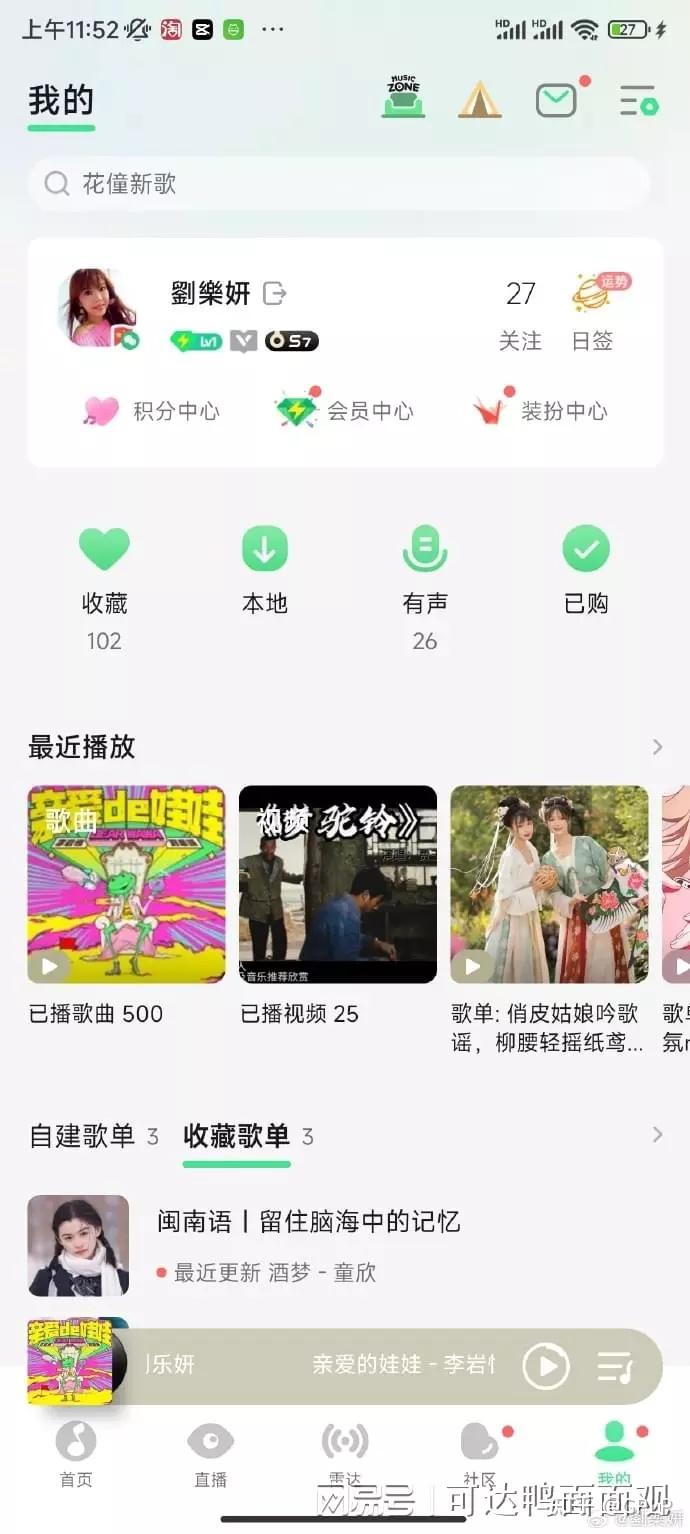
Task: Open the settings menu icon
Action: [638, 100]
